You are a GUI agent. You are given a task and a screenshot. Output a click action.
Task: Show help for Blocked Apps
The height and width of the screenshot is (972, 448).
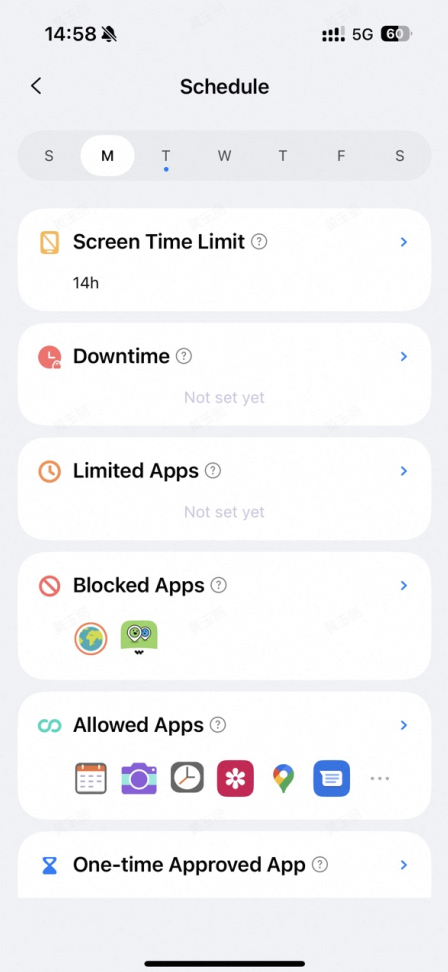point(218,585)
